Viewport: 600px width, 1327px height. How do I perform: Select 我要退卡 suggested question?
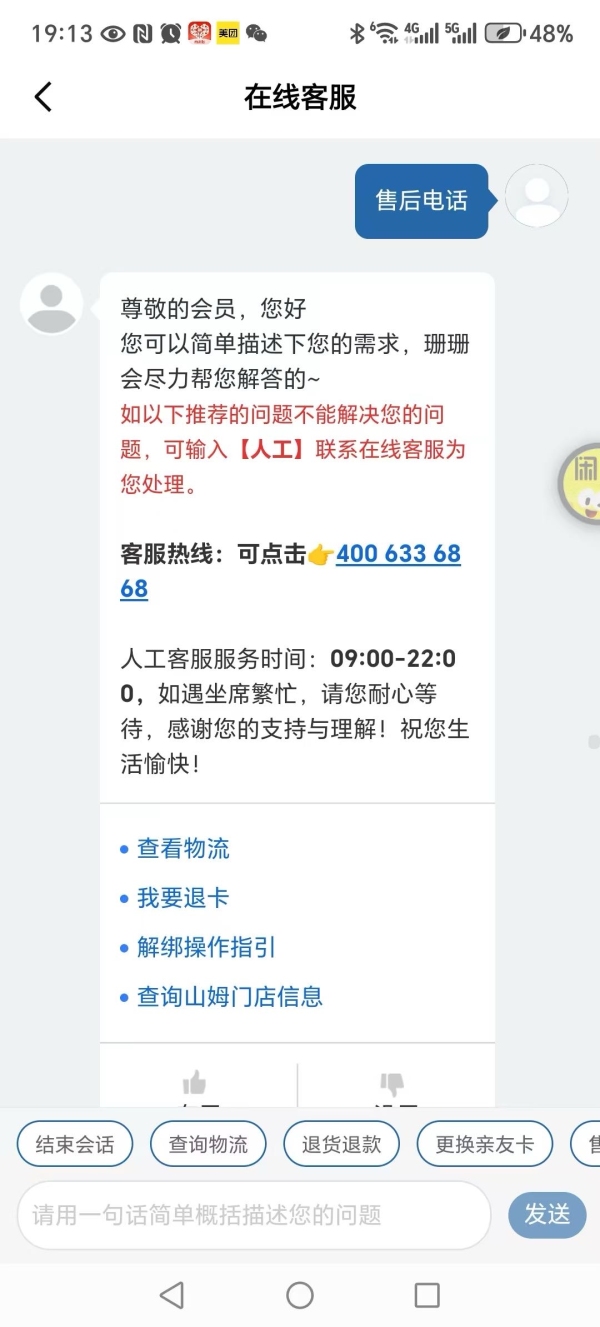pyautogui.click(x=183, y=898)
